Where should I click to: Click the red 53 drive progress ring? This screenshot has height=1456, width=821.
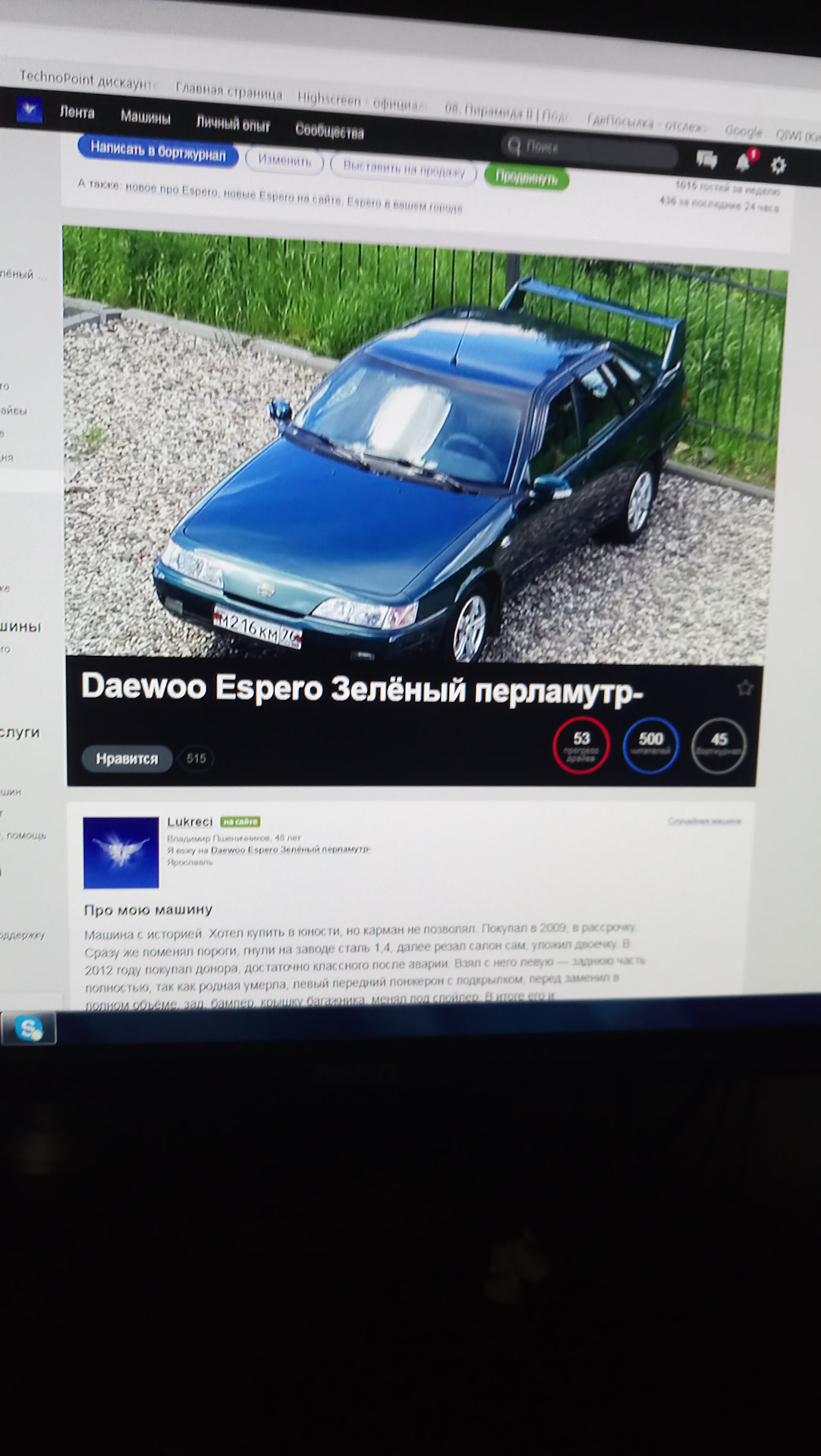pyautogui.click(x=580, y=744)
